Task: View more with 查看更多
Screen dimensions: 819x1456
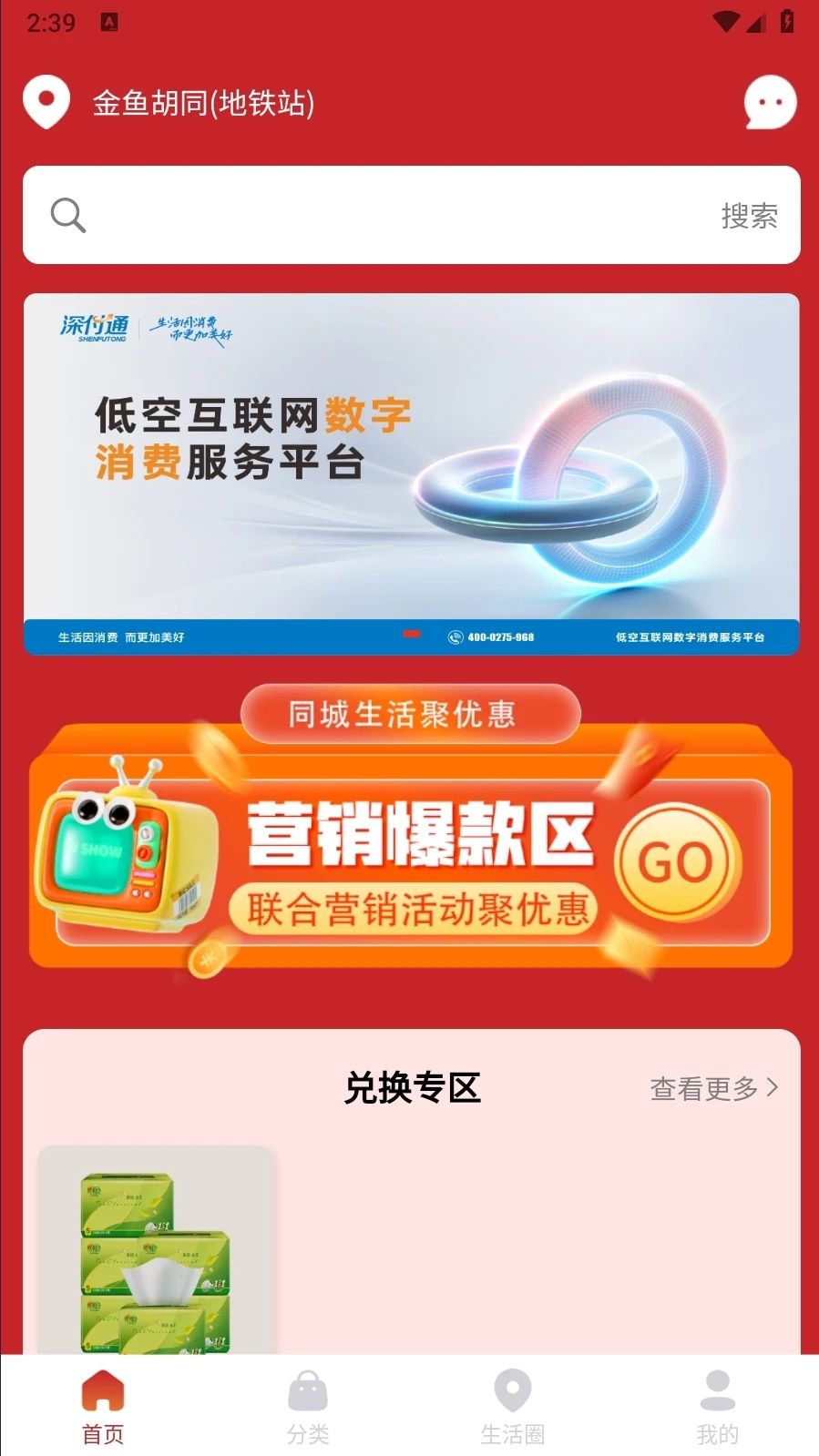Action: coord(713,1088)
